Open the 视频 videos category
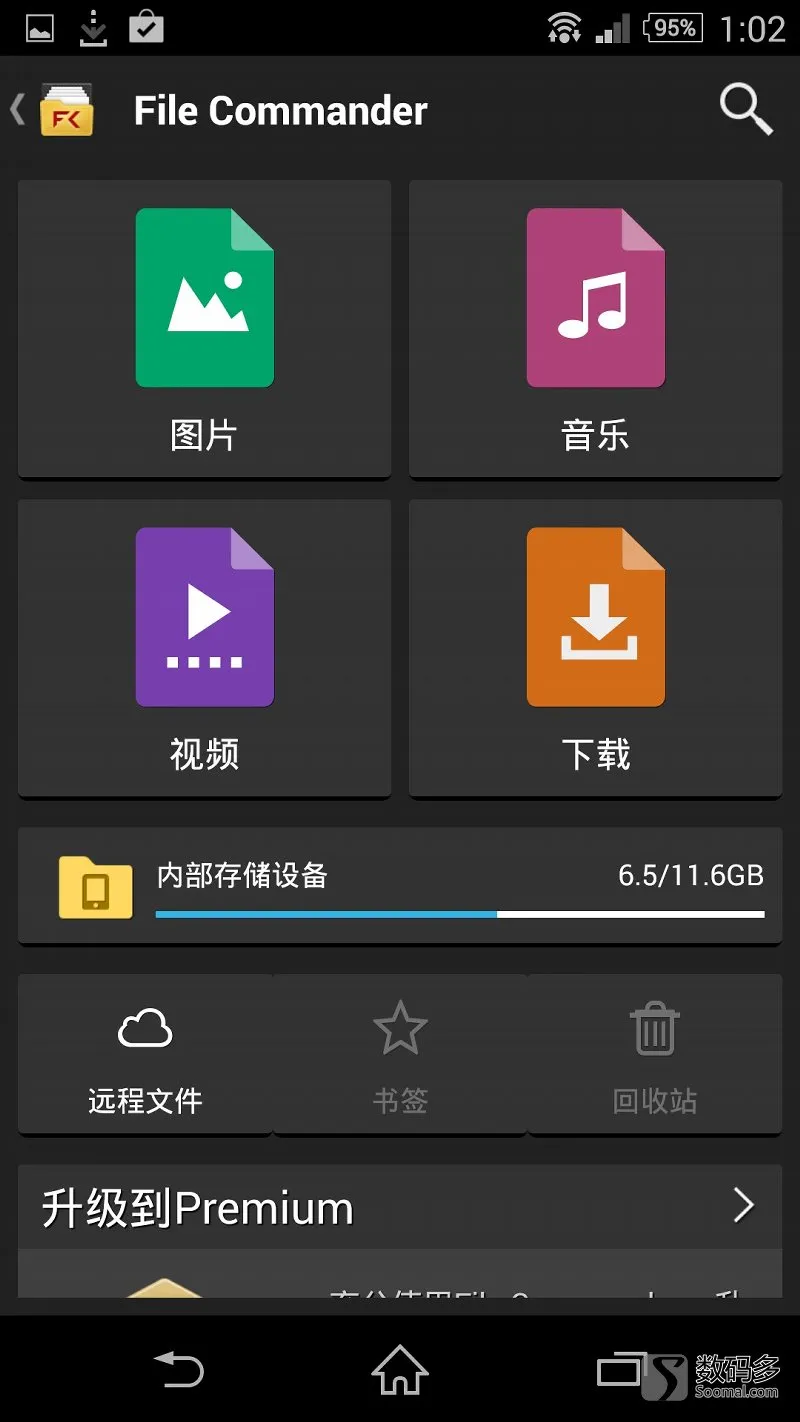This screenshot has height=1422, width=800. [204, 648]
